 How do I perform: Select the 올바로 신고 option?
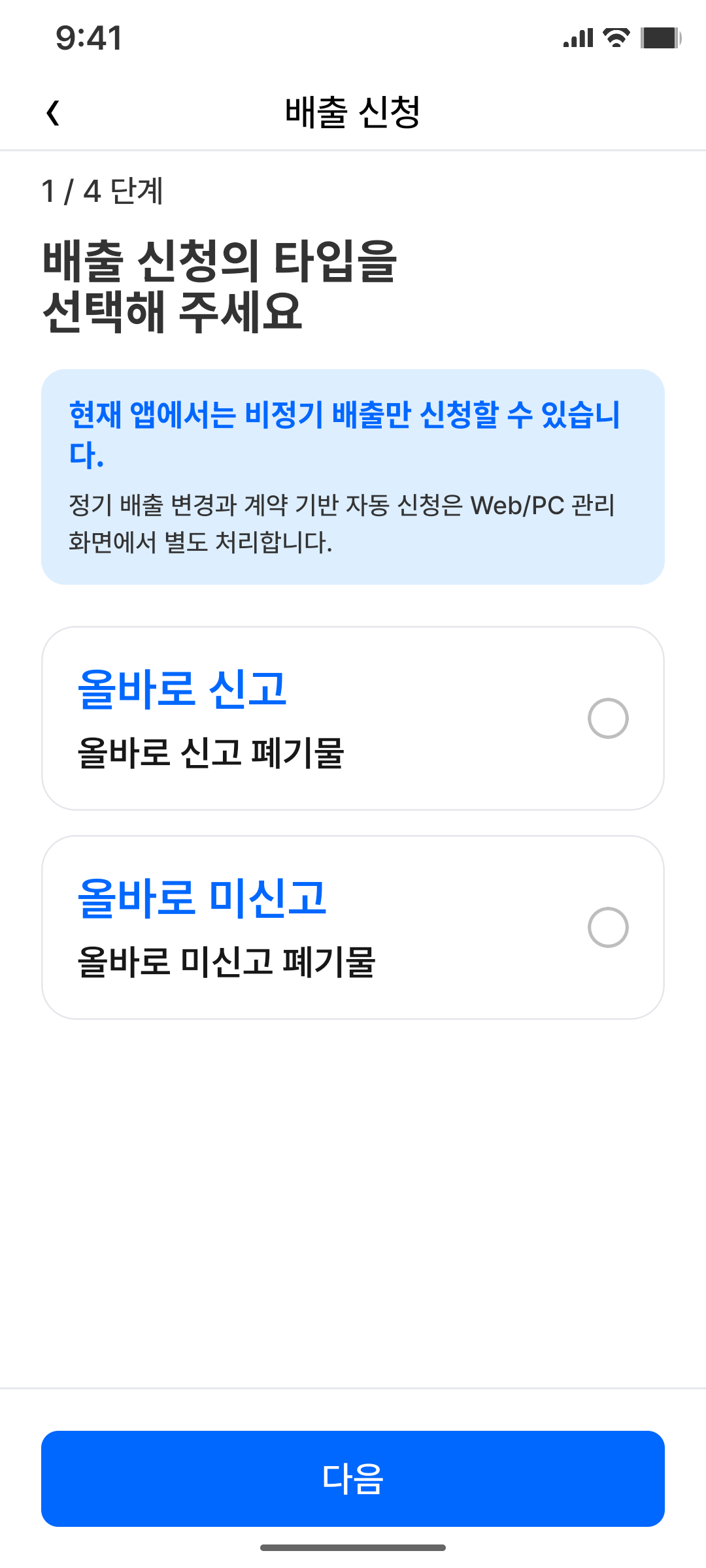coord(353,718)
